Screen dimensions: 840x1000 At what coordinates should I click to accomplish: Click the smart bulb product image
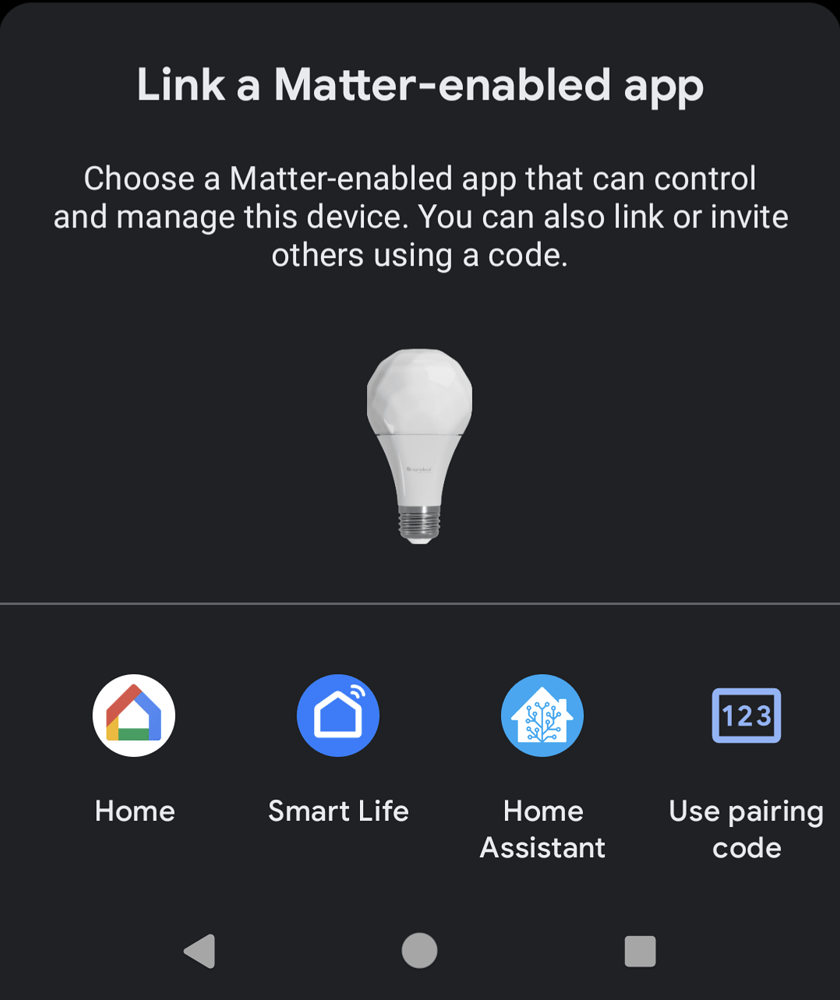click(x=420, y=445)
